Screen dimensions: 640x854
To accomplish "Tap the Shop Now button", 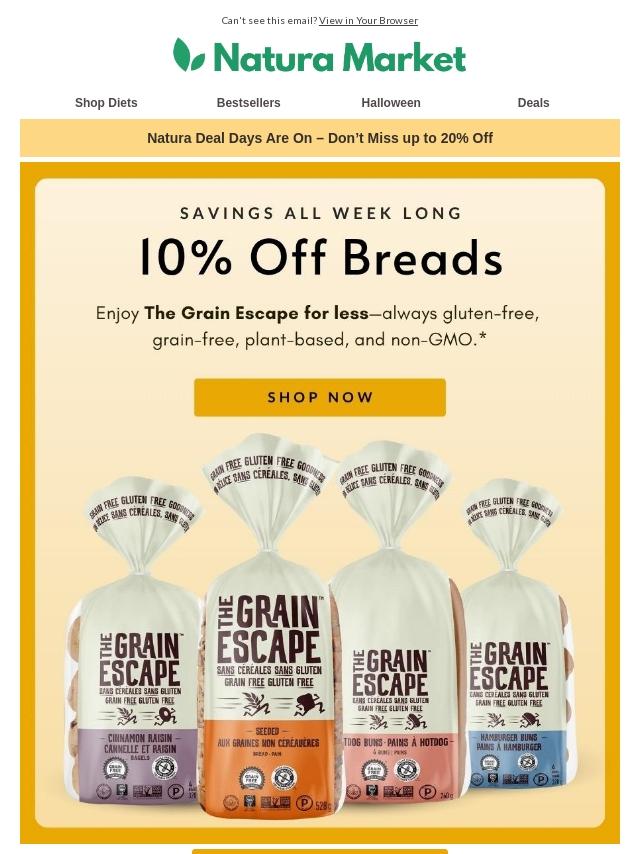I will (x=320, y=397).
